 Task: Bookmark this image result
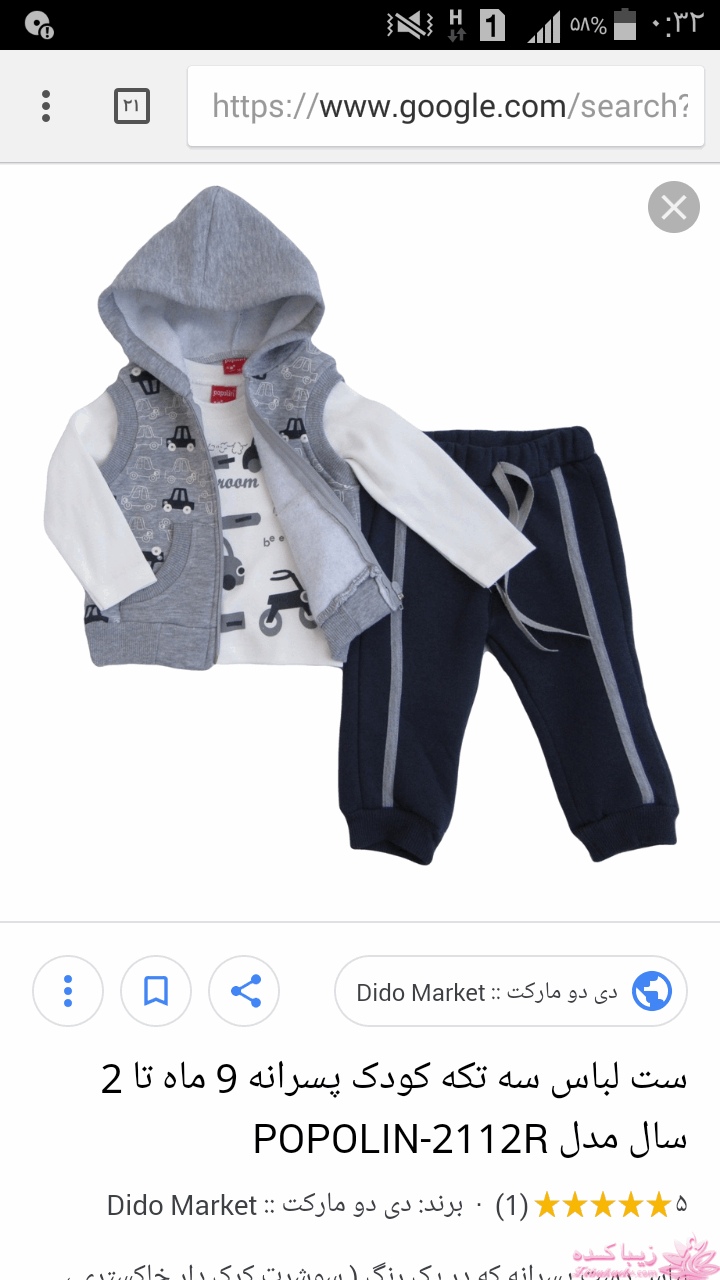pyautogui.click(x=156, y=991)
